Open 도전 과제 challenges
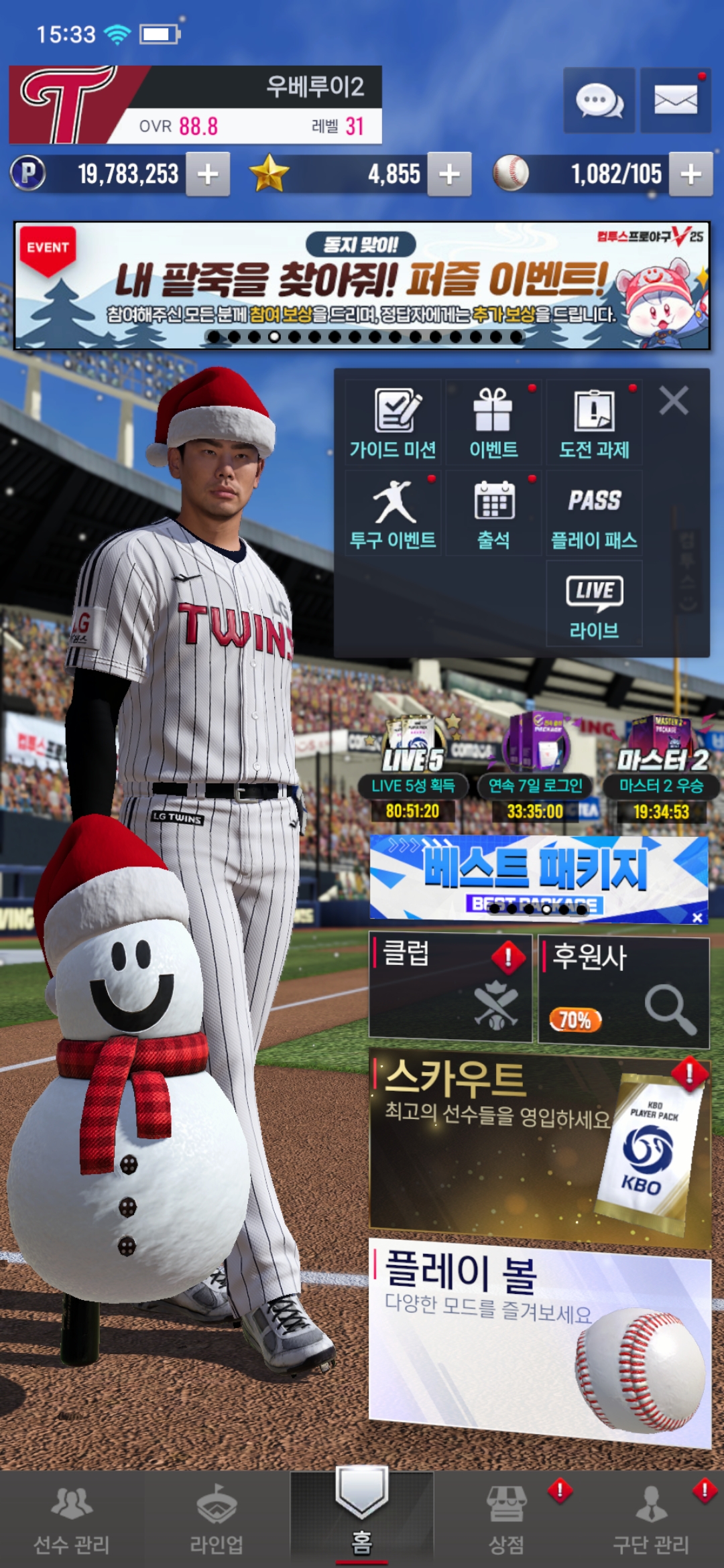Viewport: 724px width, 1568px height. click(594, 423)
